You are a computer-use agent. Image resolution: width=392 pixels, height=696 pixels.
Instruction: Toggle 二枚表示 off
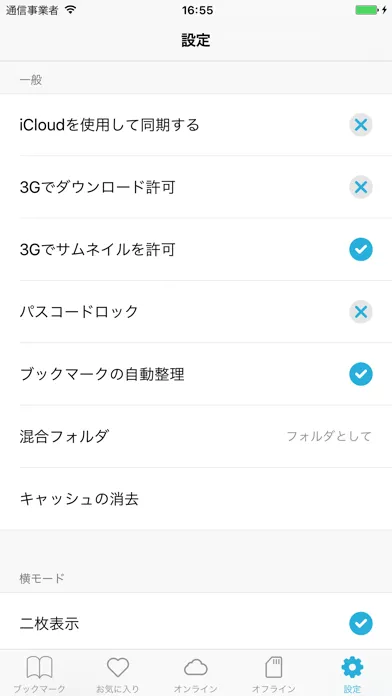click(360, 624)
